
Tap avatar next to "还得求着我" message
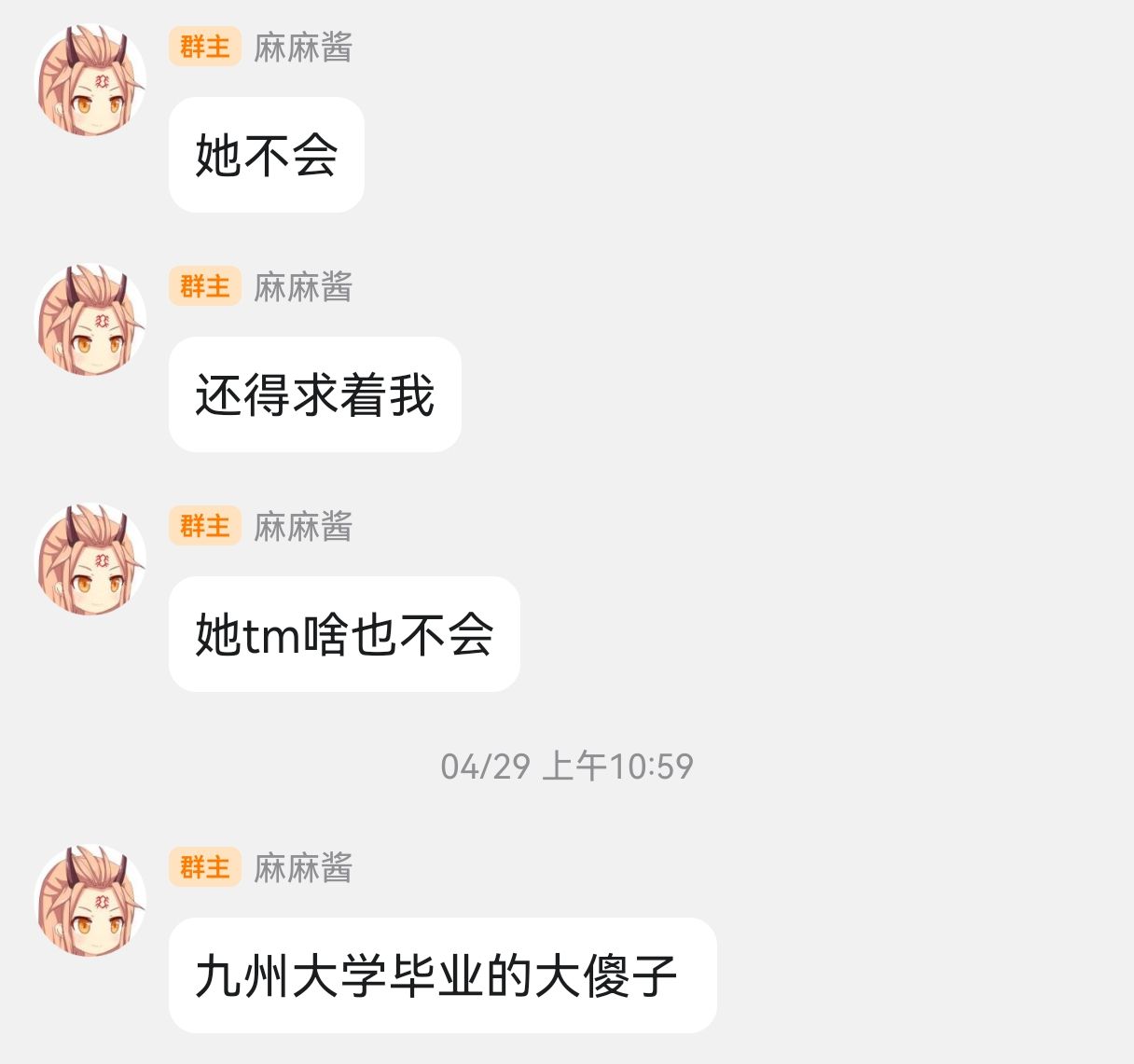click(x=90, y=320)
